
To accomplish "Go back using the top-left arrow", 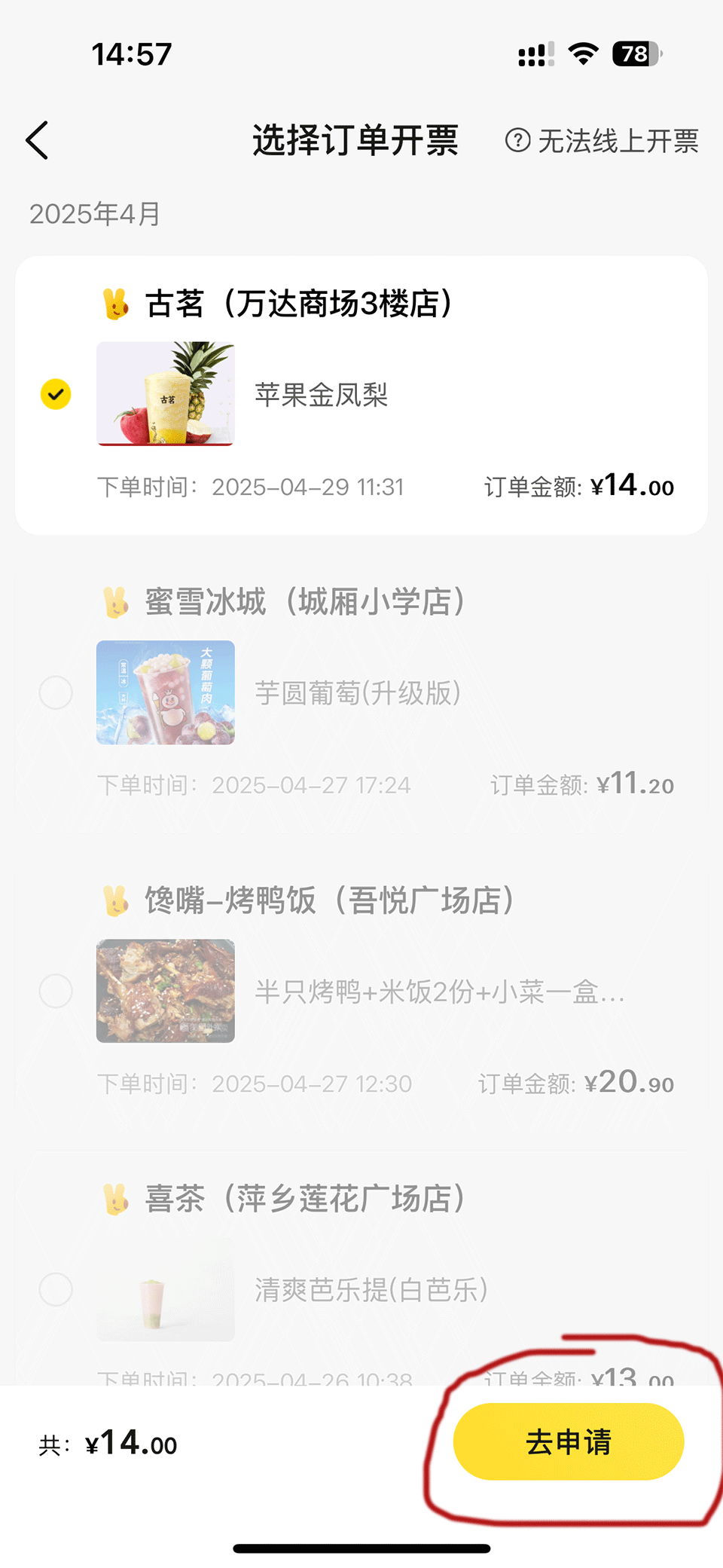I will tap(37, 141).
